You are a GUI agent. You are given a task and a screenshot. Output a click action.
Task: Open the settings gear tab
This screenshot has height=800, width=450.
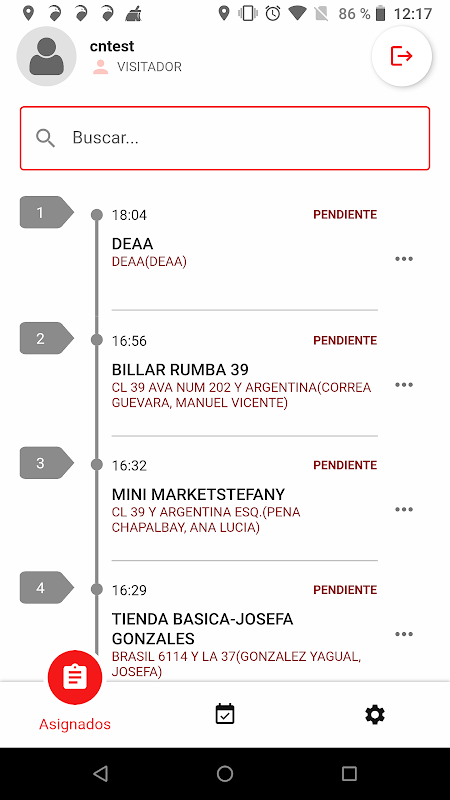(375, 714)
